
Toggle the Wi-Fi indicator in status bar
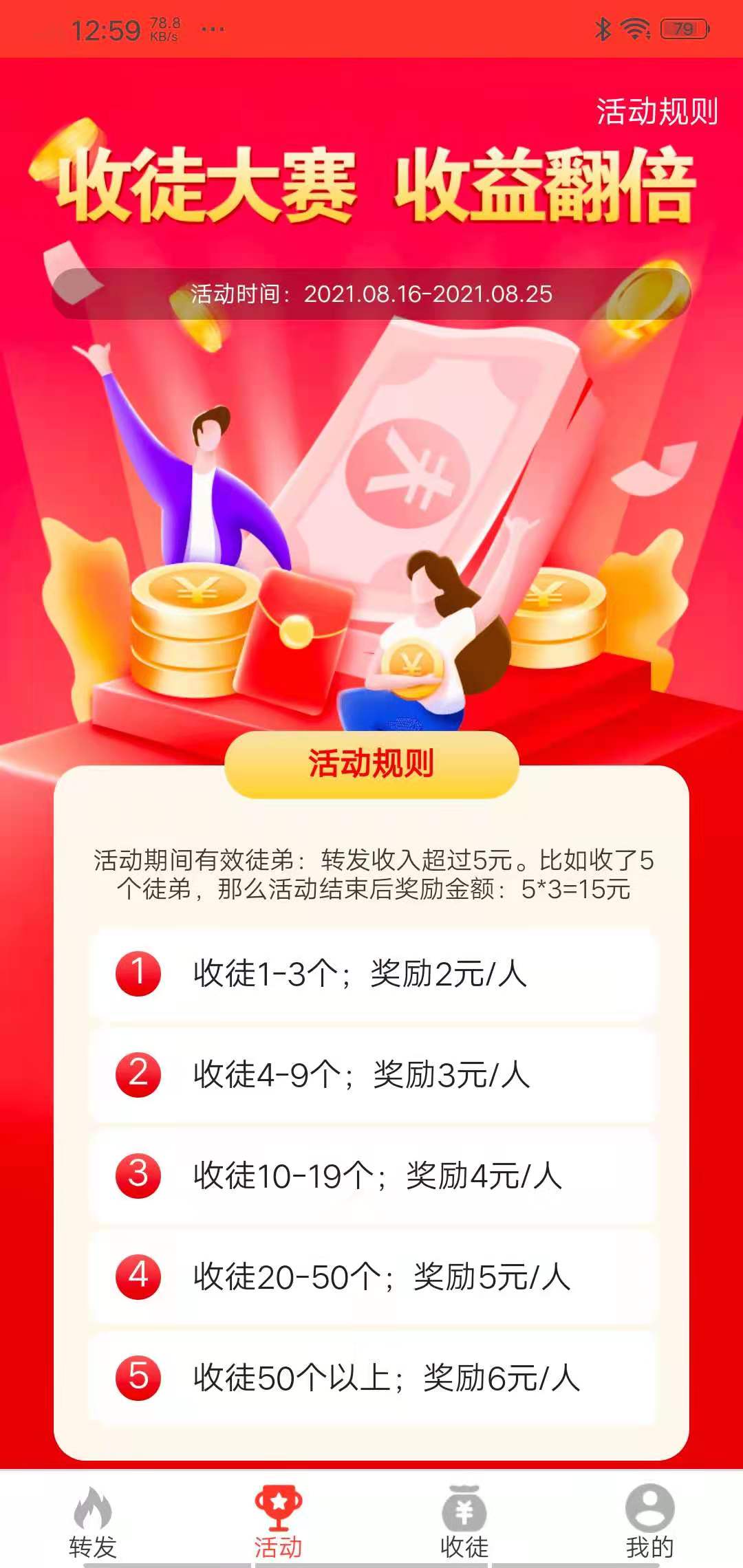click(634, 28)
